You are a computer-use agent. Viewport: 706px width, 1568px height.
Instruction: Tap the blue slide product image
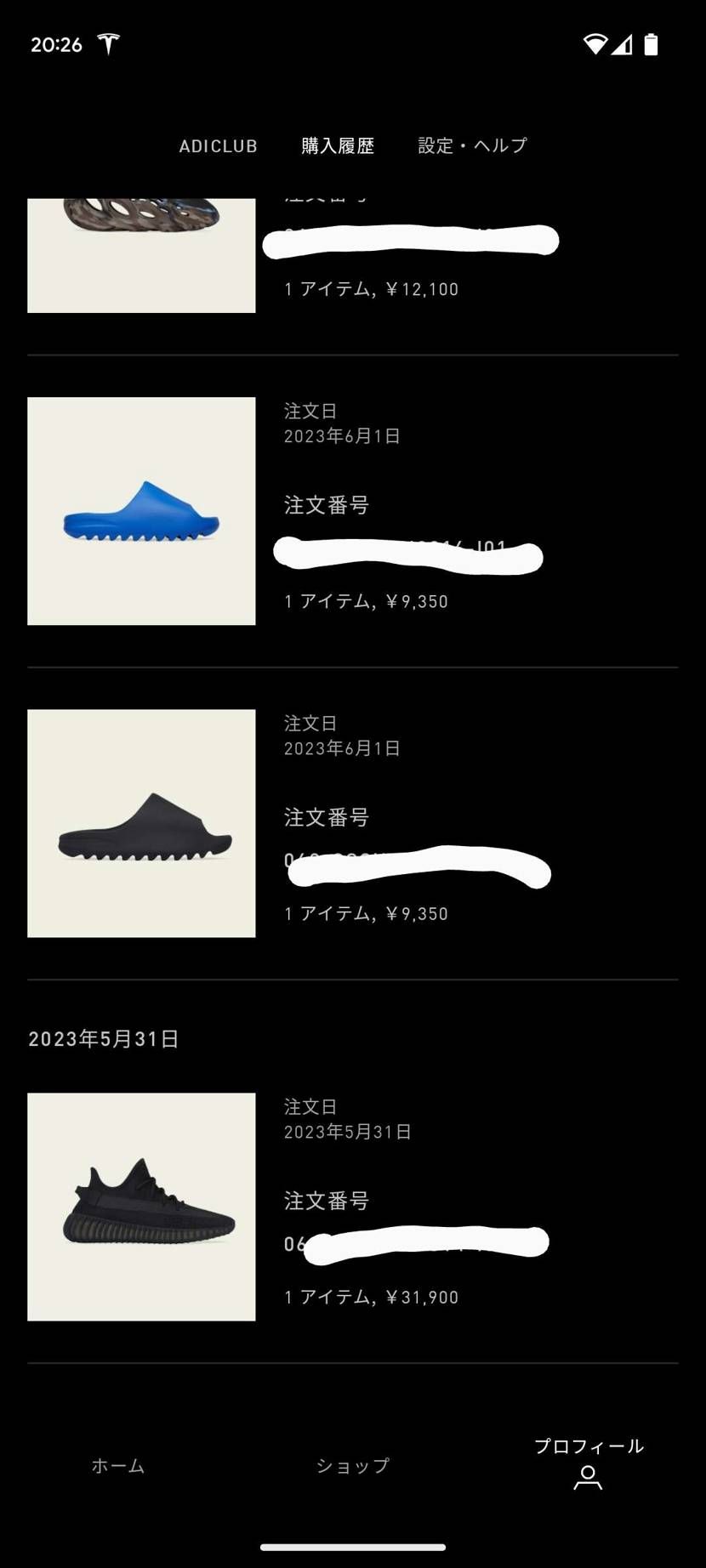point(141,510)
